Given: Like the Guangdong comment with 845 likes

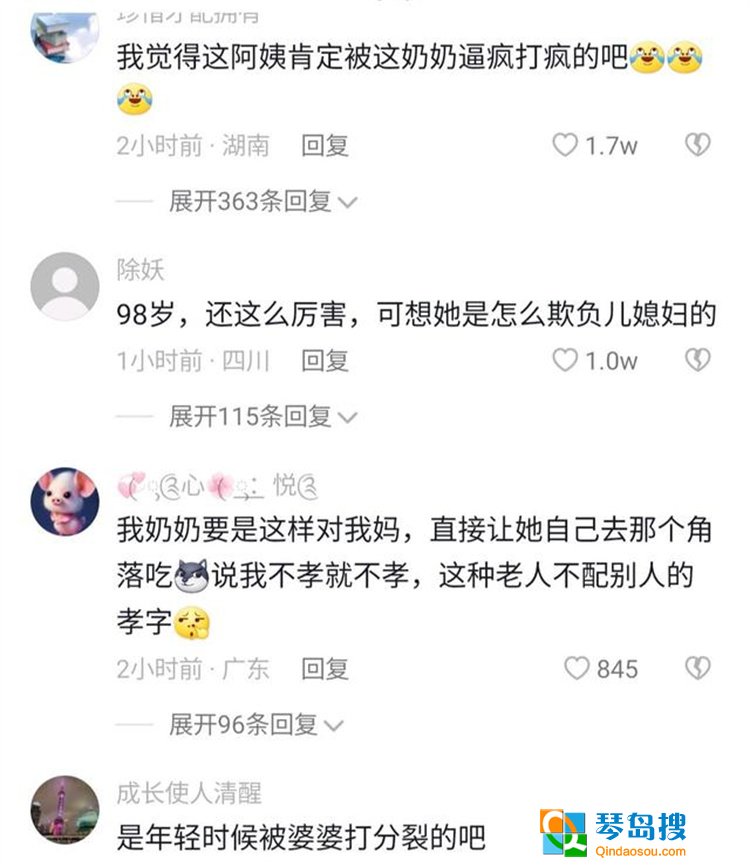Looking at the screenshot, I should coord(577,668).
